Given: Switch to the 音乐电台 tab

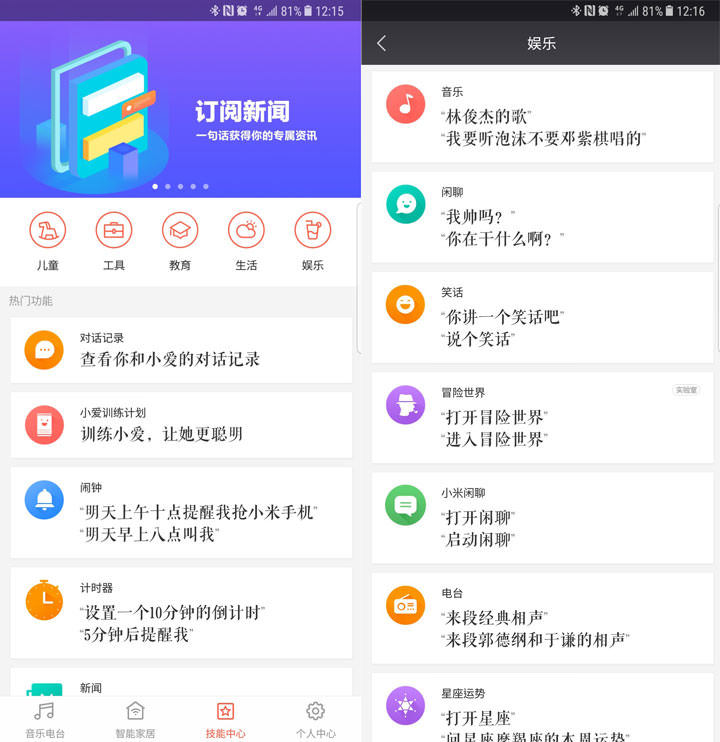Looking at the screenshot, I should pos(44,718).
